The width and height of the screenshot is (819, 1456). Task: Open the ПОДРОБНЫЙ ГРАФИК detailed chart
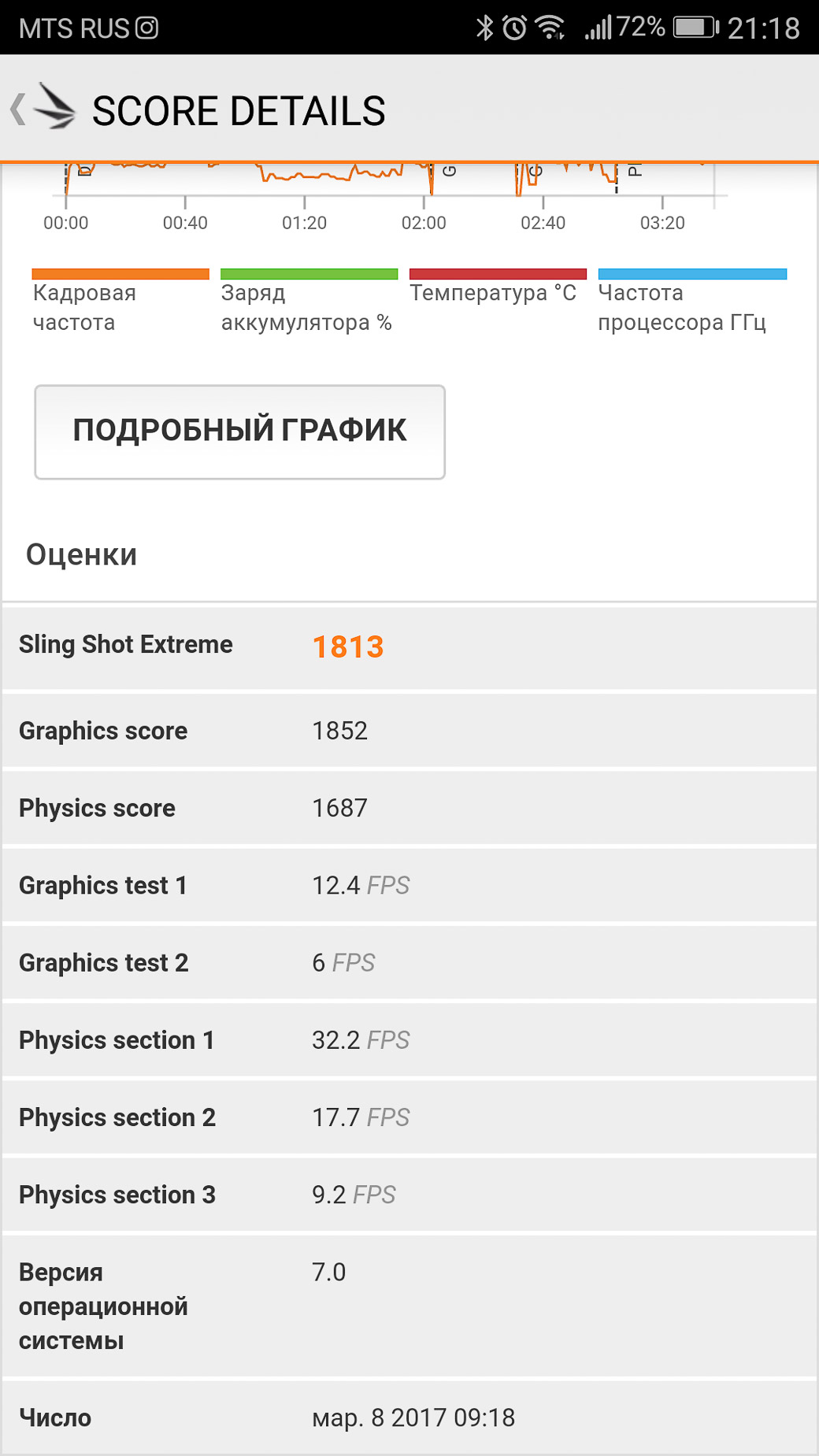(x=239, y=432)
